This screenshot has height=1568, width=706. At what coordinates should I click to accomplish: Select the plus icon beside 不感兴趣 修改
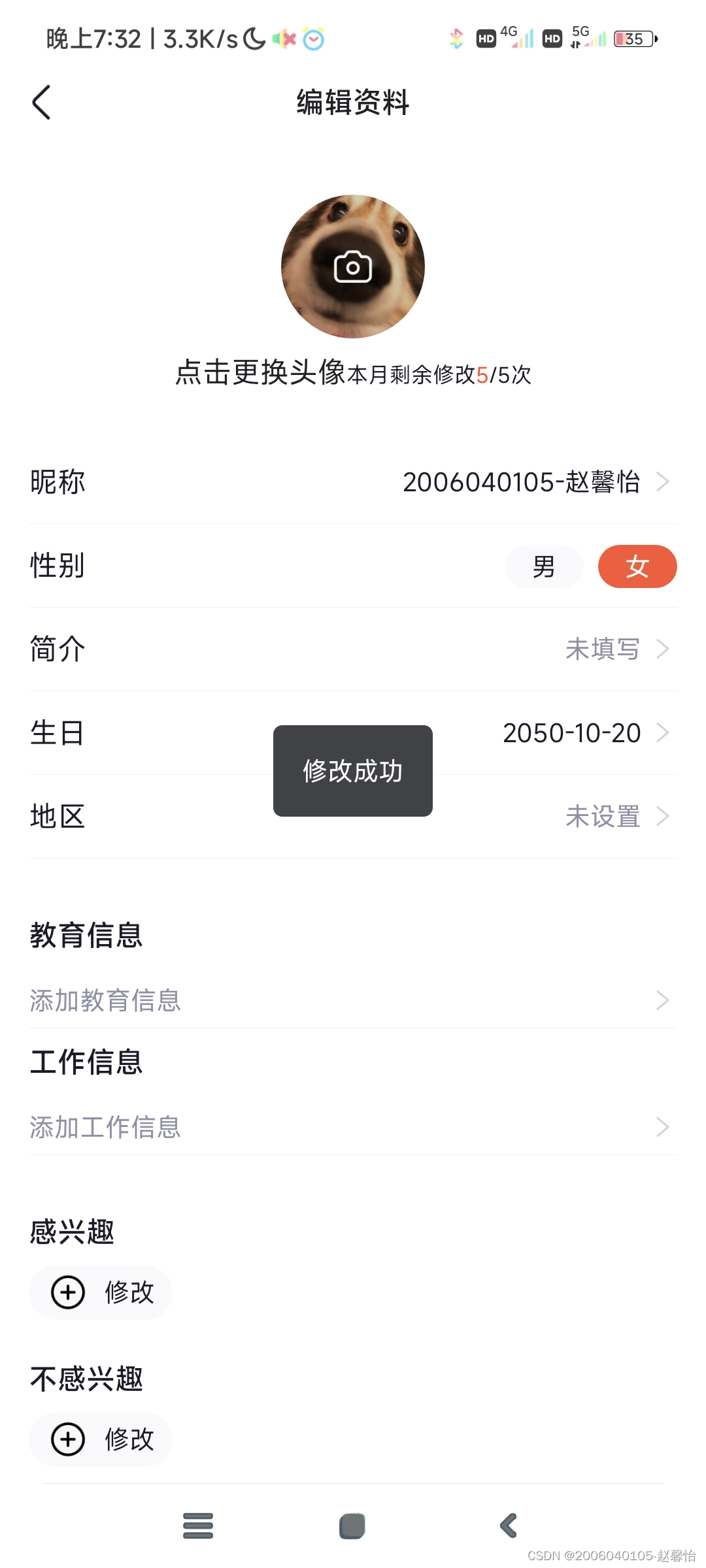tap(67, 1440)
